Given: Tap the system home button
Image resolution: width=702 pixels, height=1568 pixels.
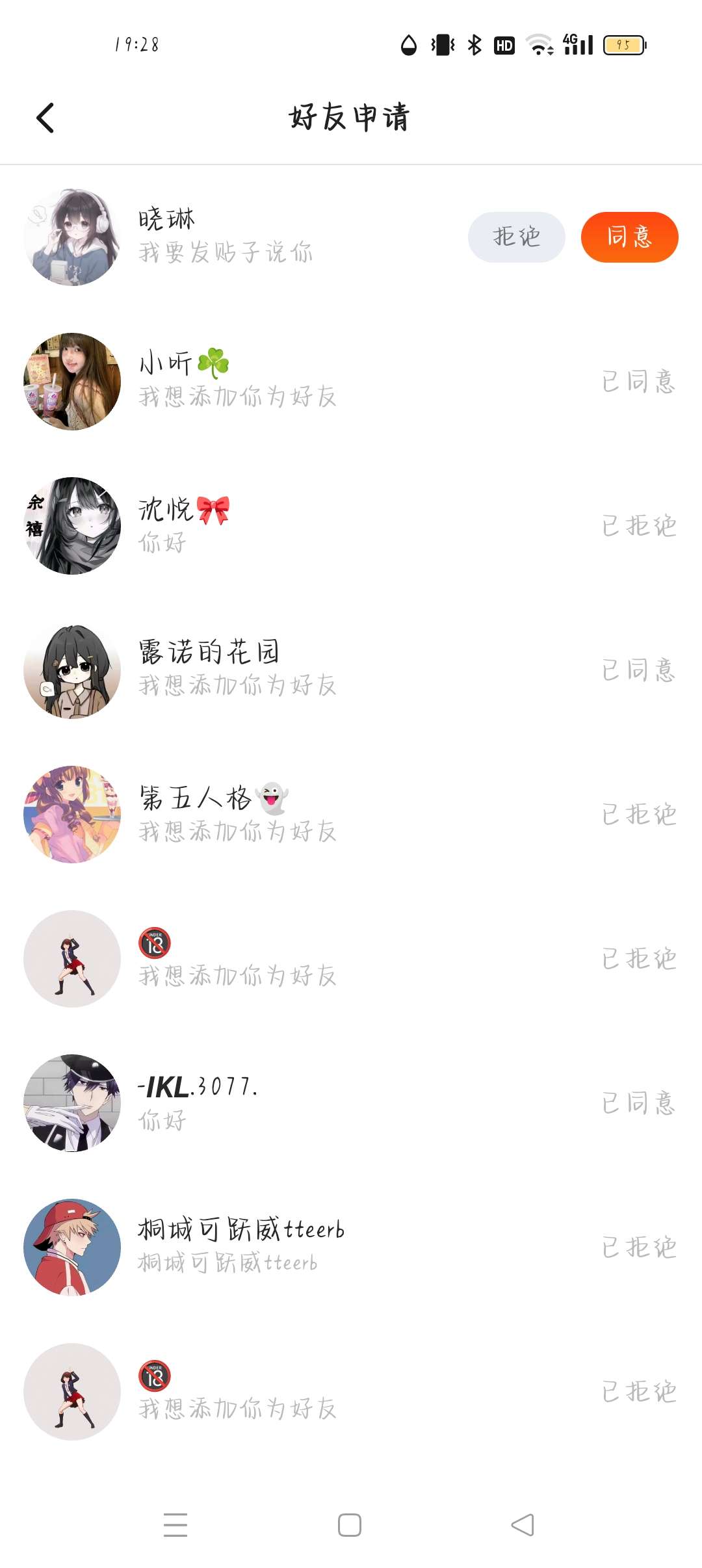Looking at the screenshot, I should [x=350, y=1525].
